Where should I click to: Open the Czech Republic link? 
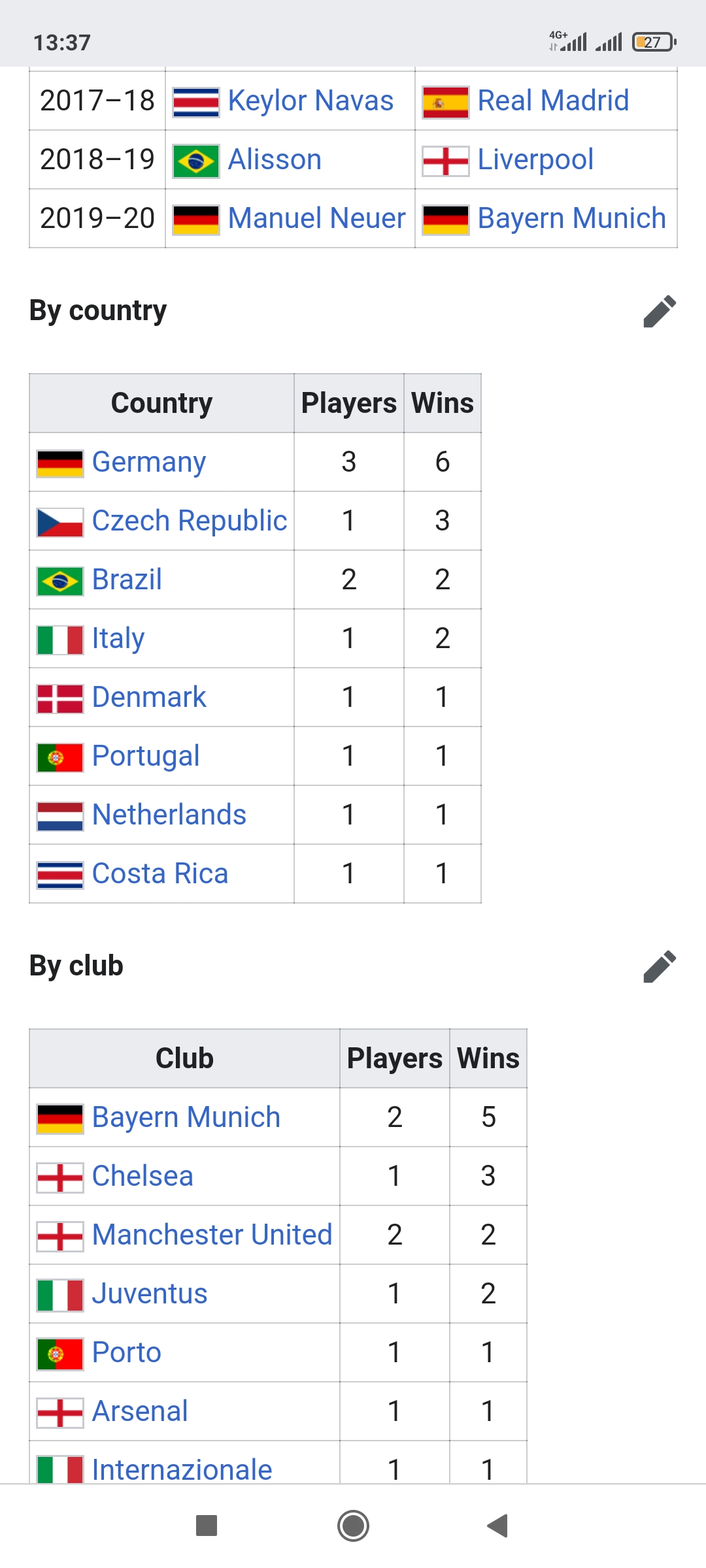[190, 521]
